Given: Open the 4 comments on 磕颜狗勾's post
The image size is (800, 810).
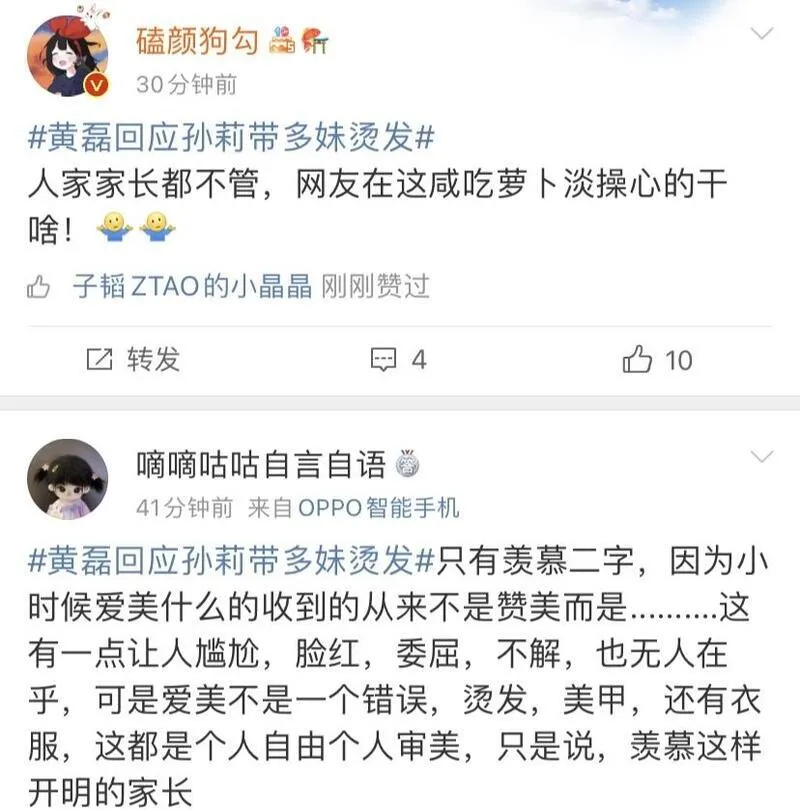Looking at the screenshot, I should click(399, 360).
